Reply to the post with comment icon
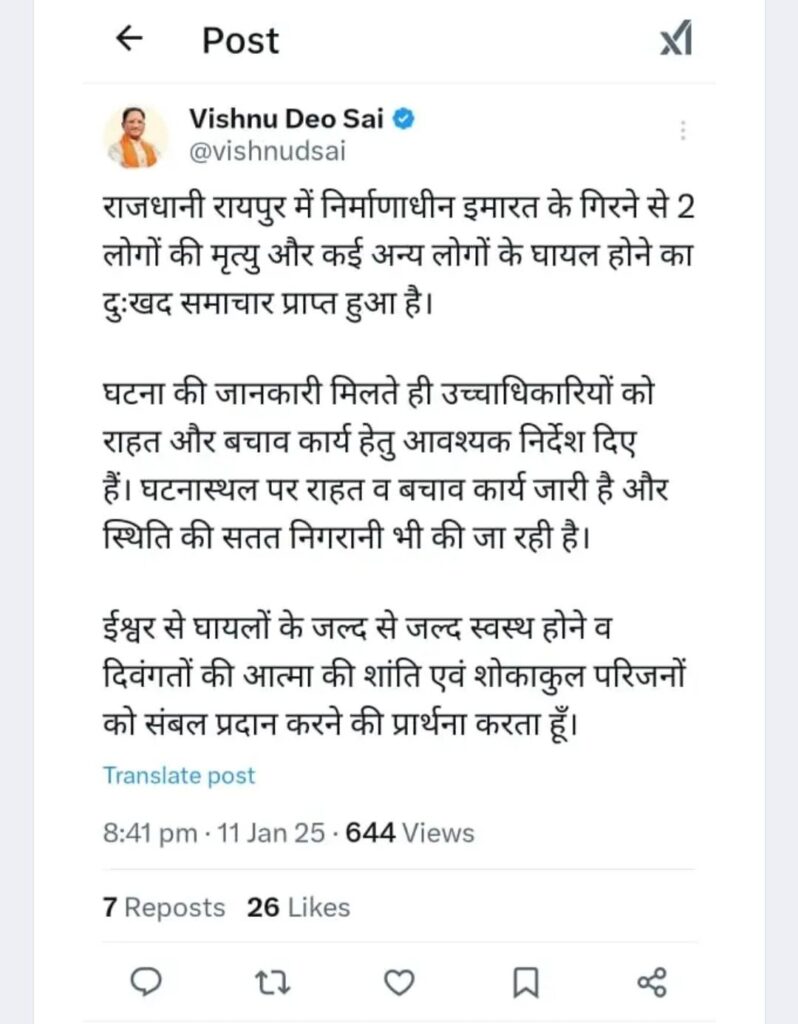Image resolution: width=798 pixels, height=1024 pixels. pos(147,983)
